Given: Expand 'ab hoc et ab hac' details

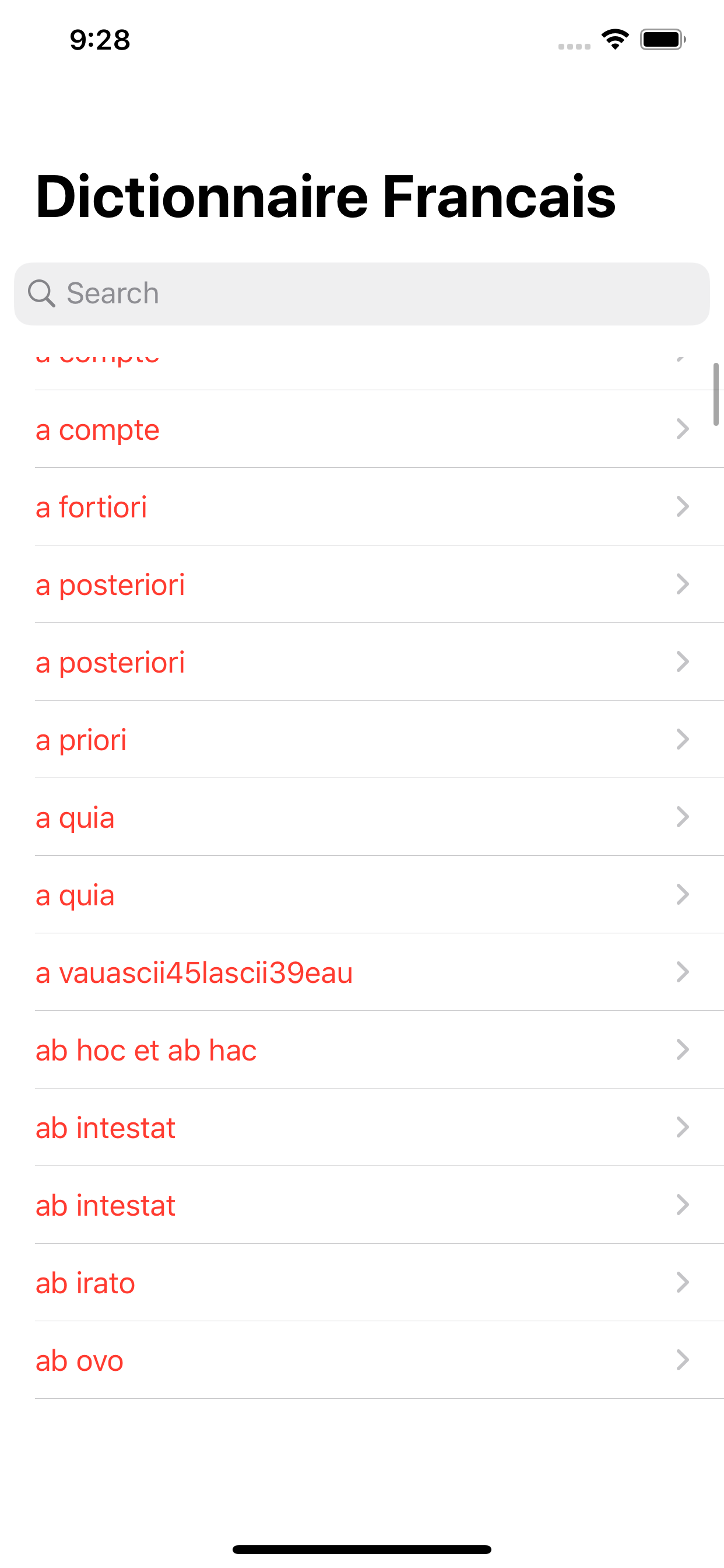Looking at the screenshot, I should click(x=683, y=1049).
